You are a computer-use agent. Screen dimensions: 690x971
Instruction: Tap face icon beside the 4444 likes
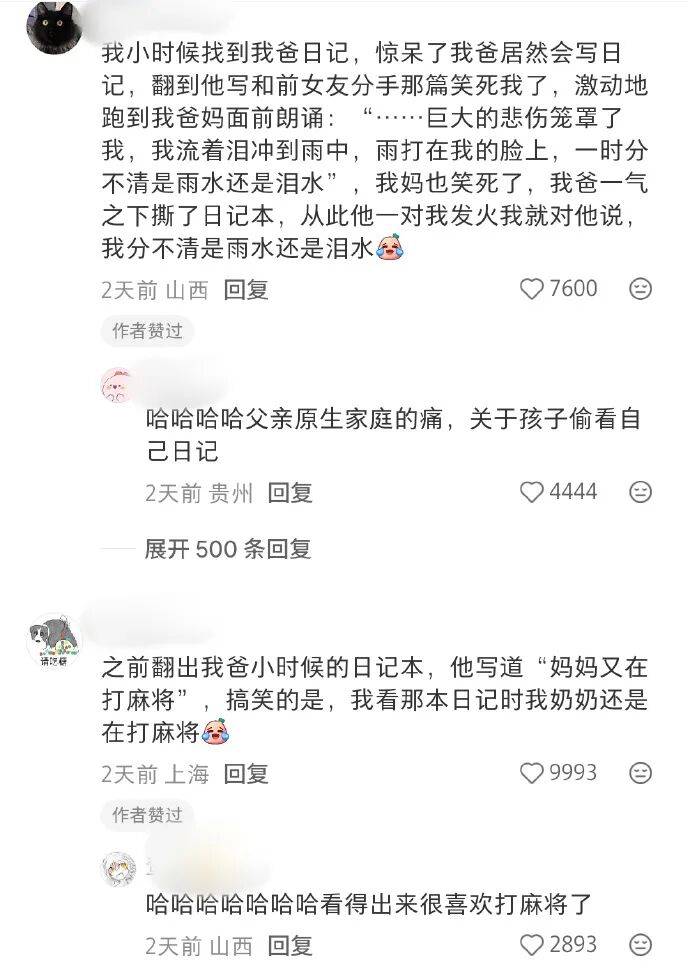click(641, 492)
